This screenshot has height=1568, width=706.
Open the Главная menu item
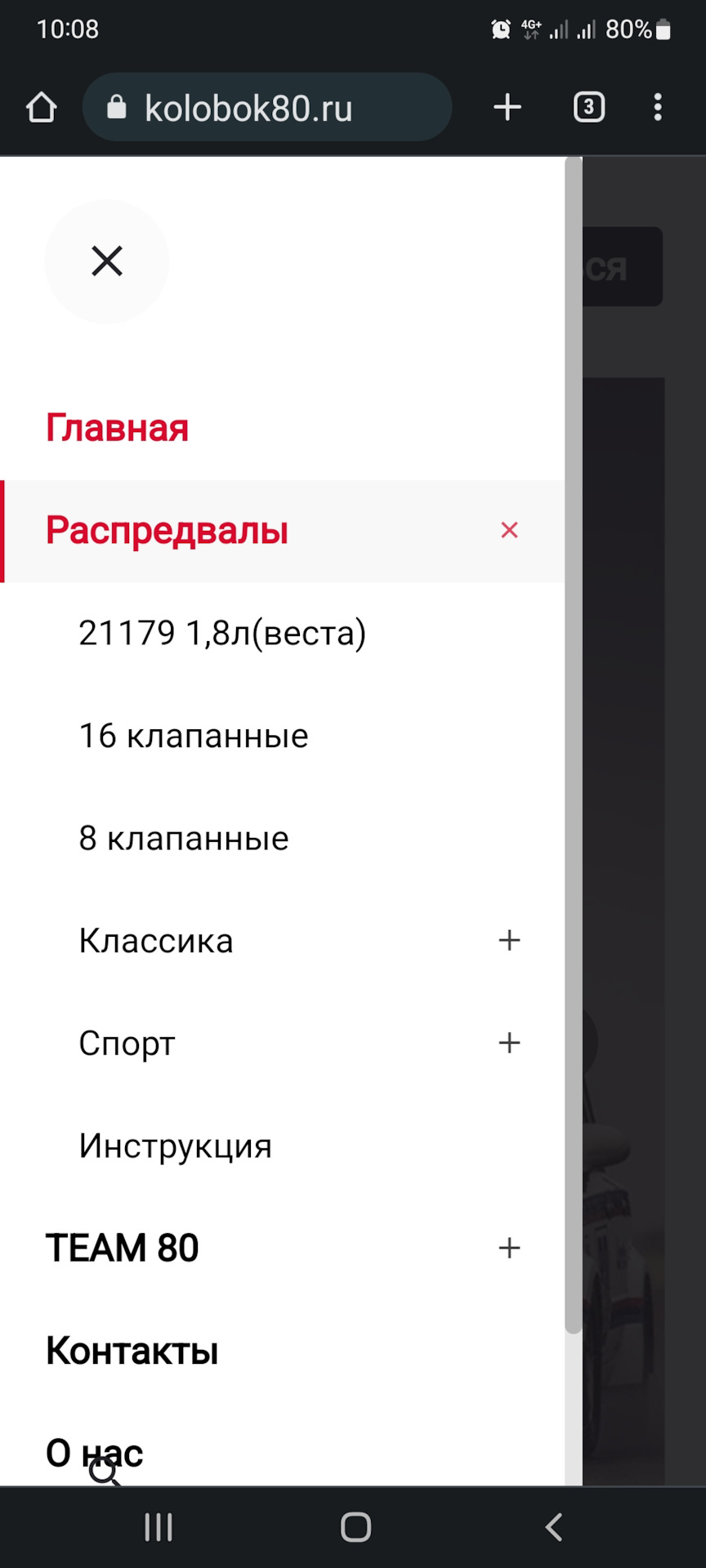click(x=117, y=428)
